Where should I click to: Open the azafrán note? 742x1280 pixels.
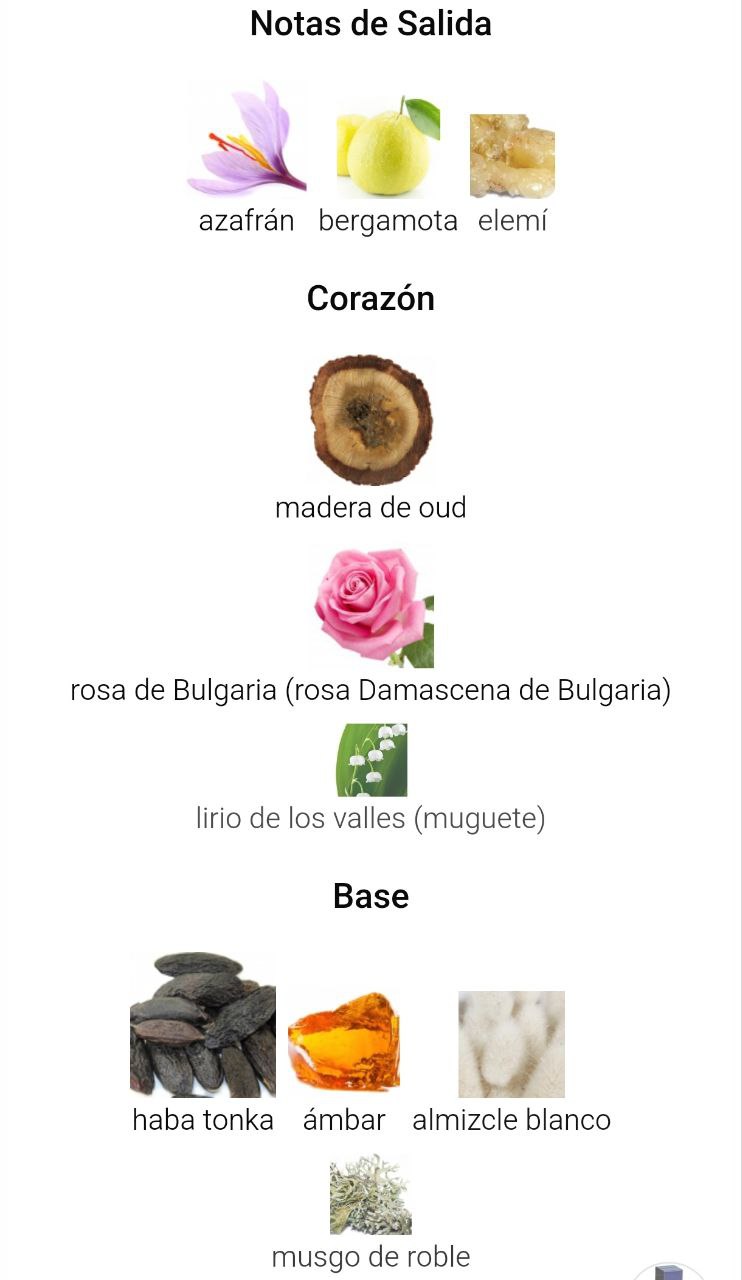click(247, 158)
